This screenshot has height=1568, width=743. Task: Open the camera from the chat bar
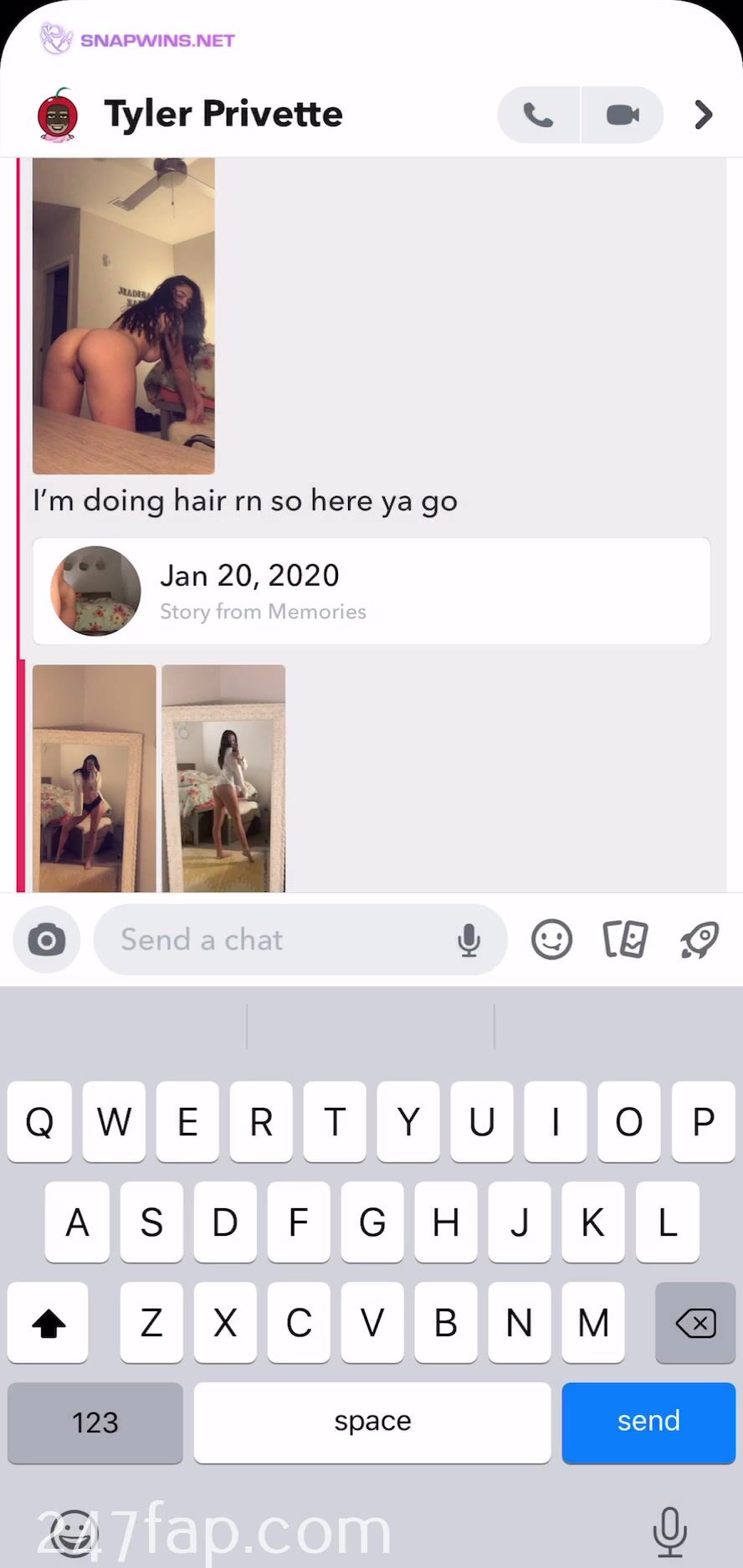(47, 940)
